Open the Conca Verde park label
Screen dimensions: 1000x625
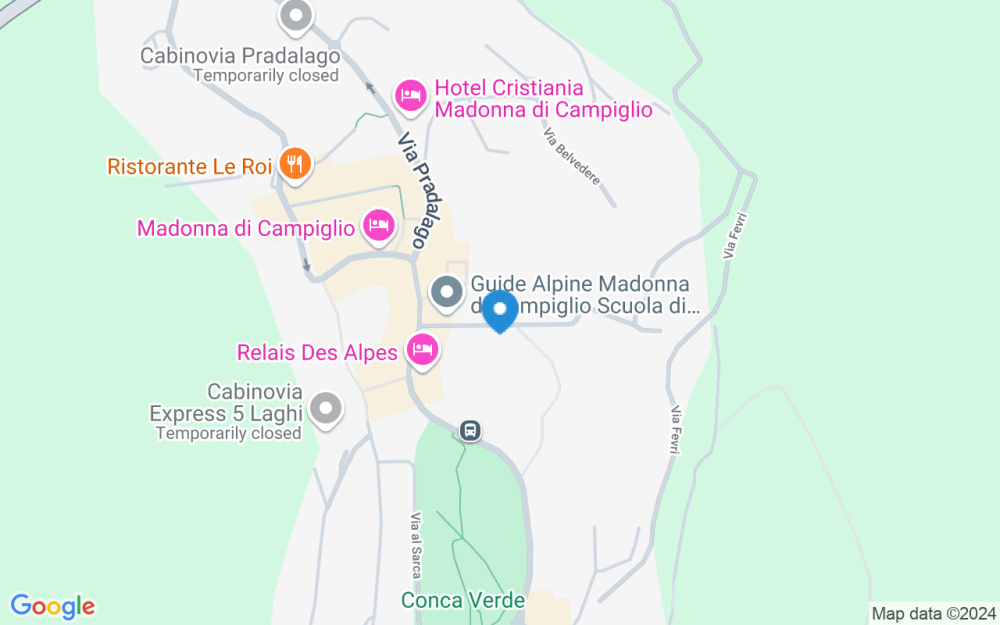(x=463, y=600)
